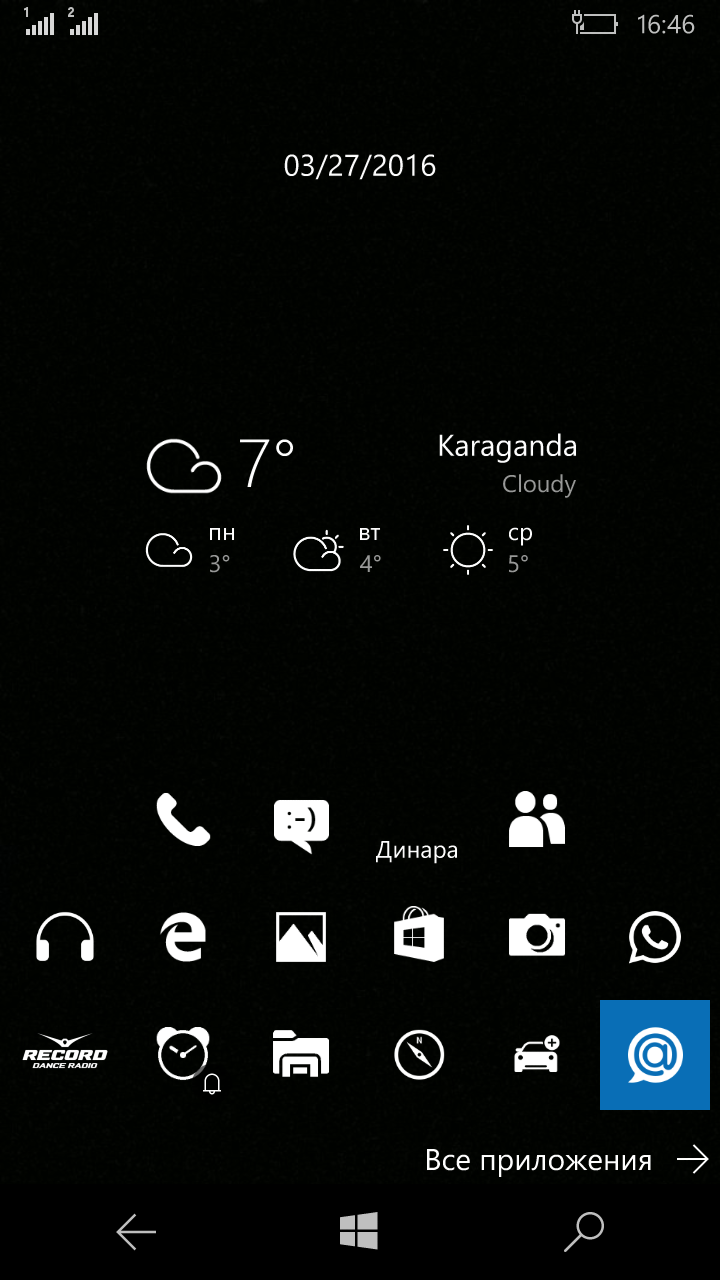Open WhatsApp
This screenshot has width=720, height=1280.
[x=655, y=938]
